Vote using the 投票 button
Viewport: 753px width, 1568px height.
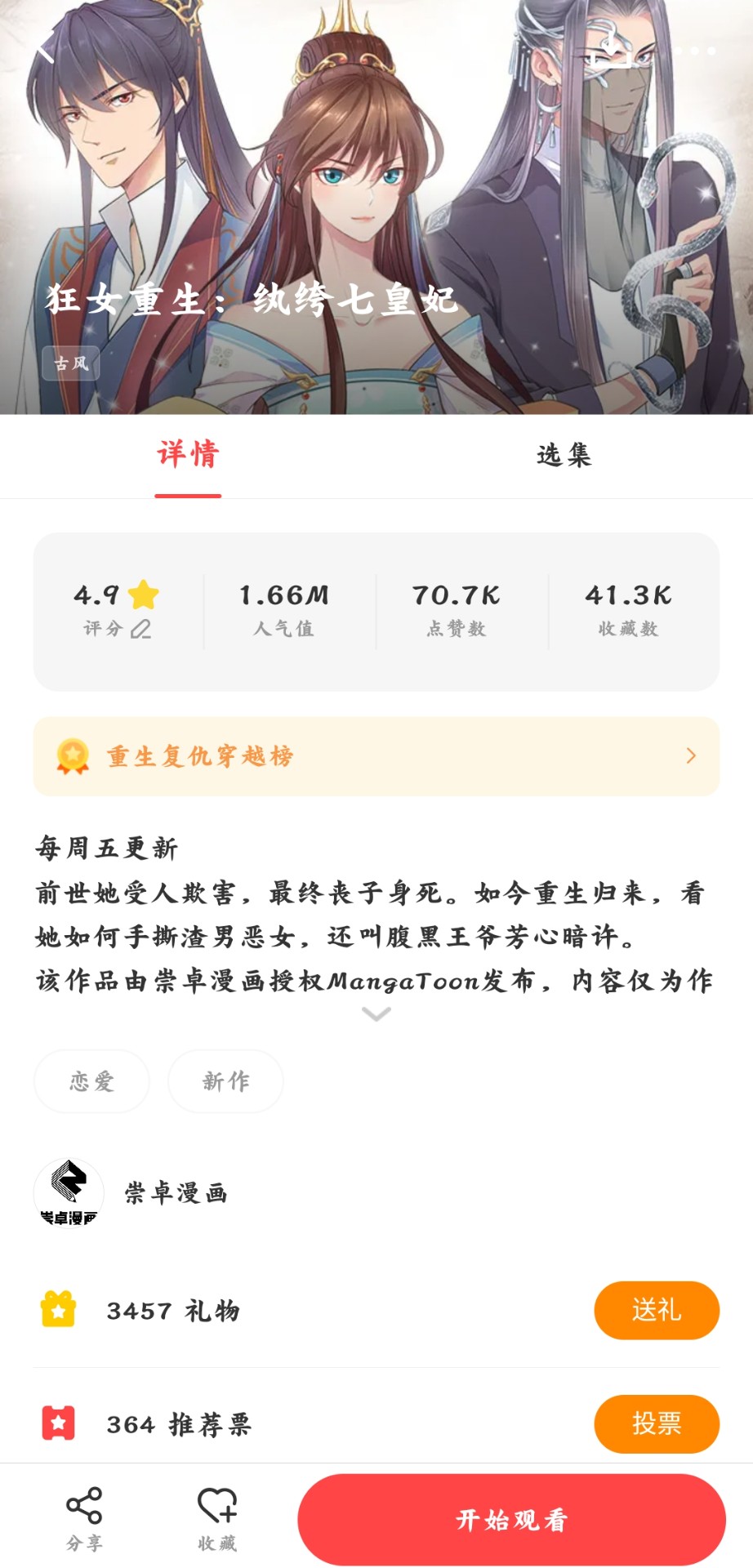tap(656, 1423)
